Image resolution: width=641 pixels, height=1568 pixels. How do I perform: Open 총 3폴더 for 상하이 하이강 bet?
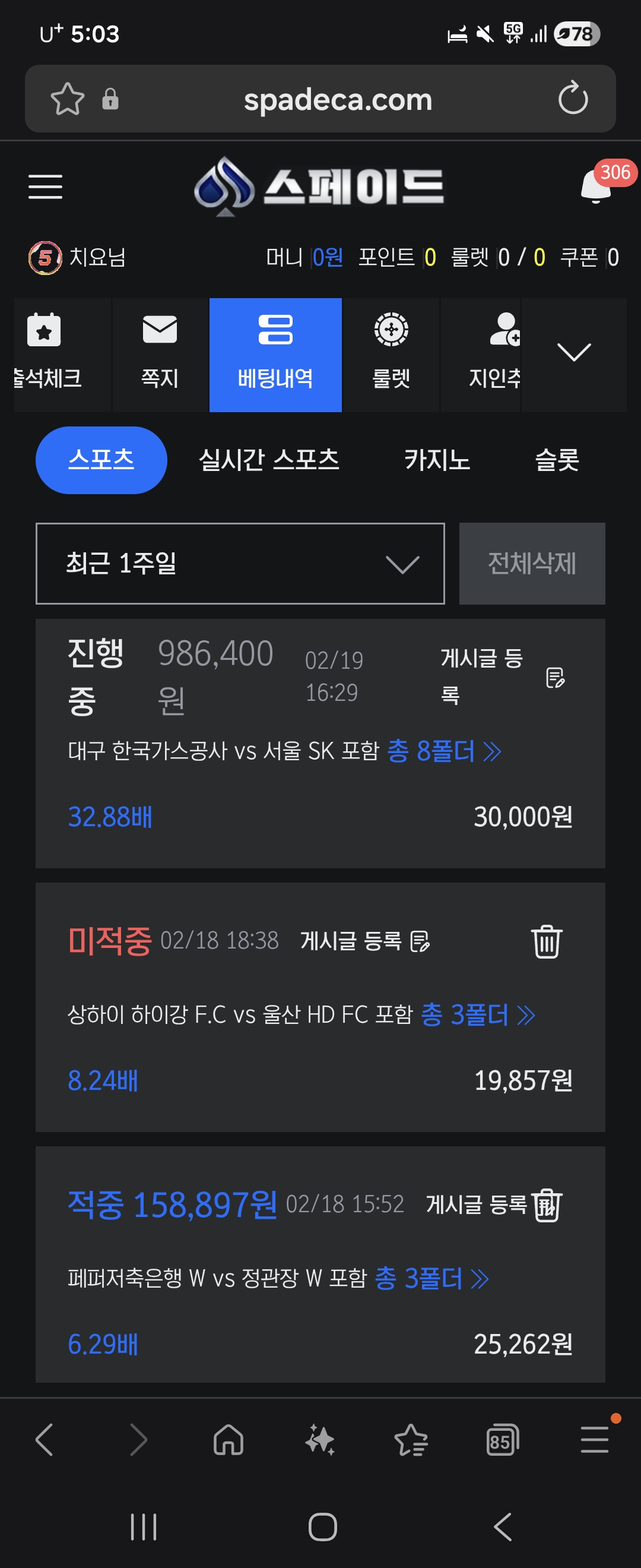click(x=477, y=1014)
